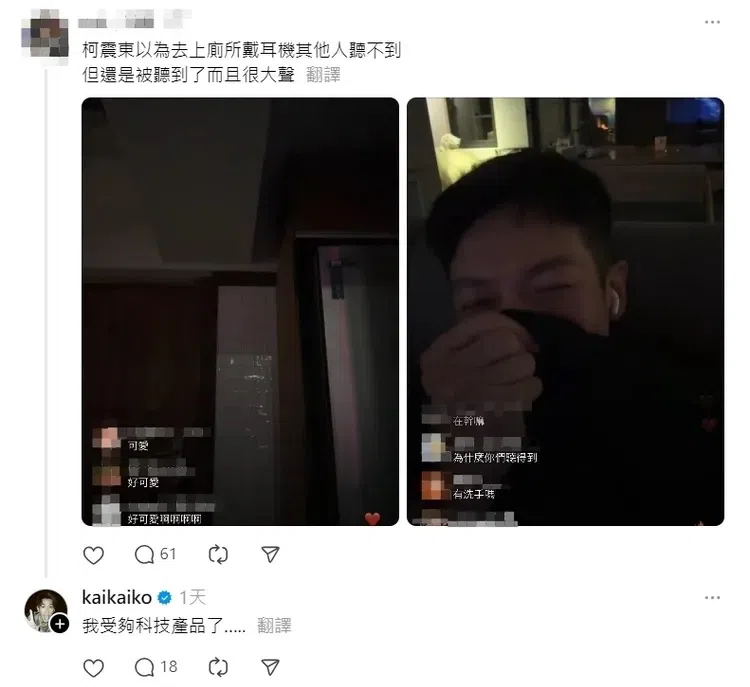Like kaikaiko's reply

(x=93, y=666)
